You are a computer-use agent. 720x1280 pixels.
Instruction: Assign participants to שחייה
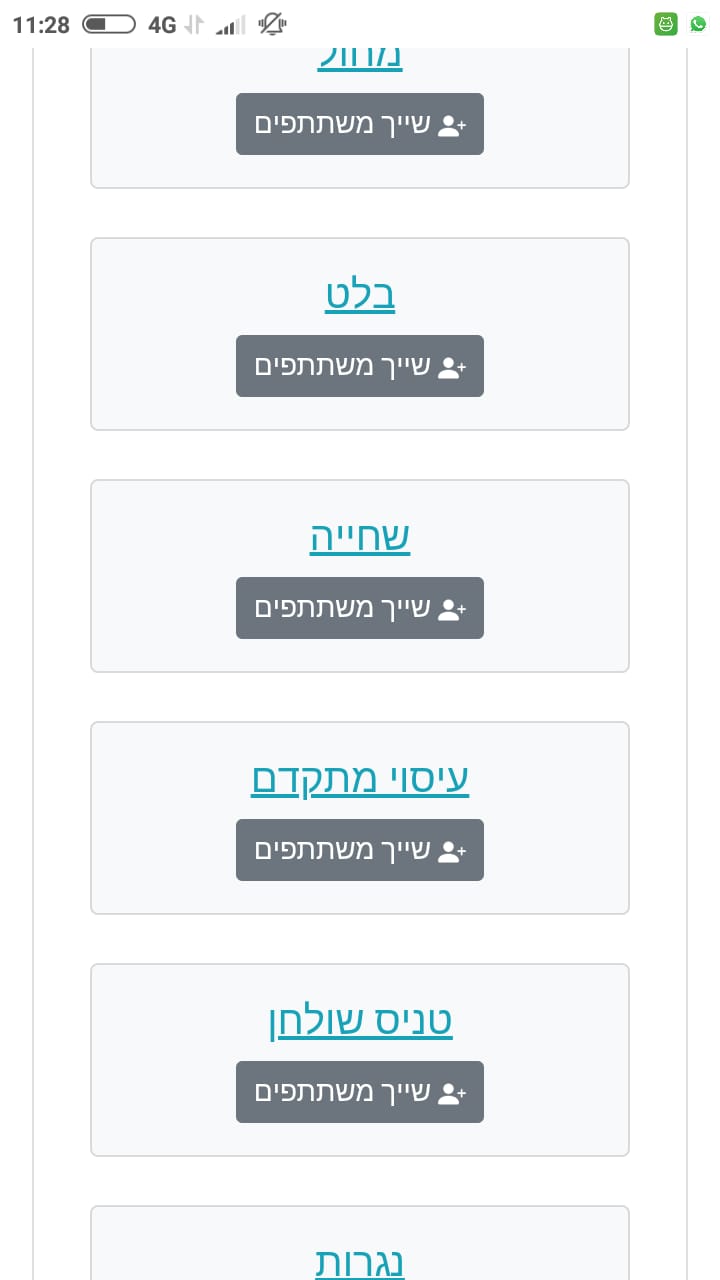tap(360, 608)
